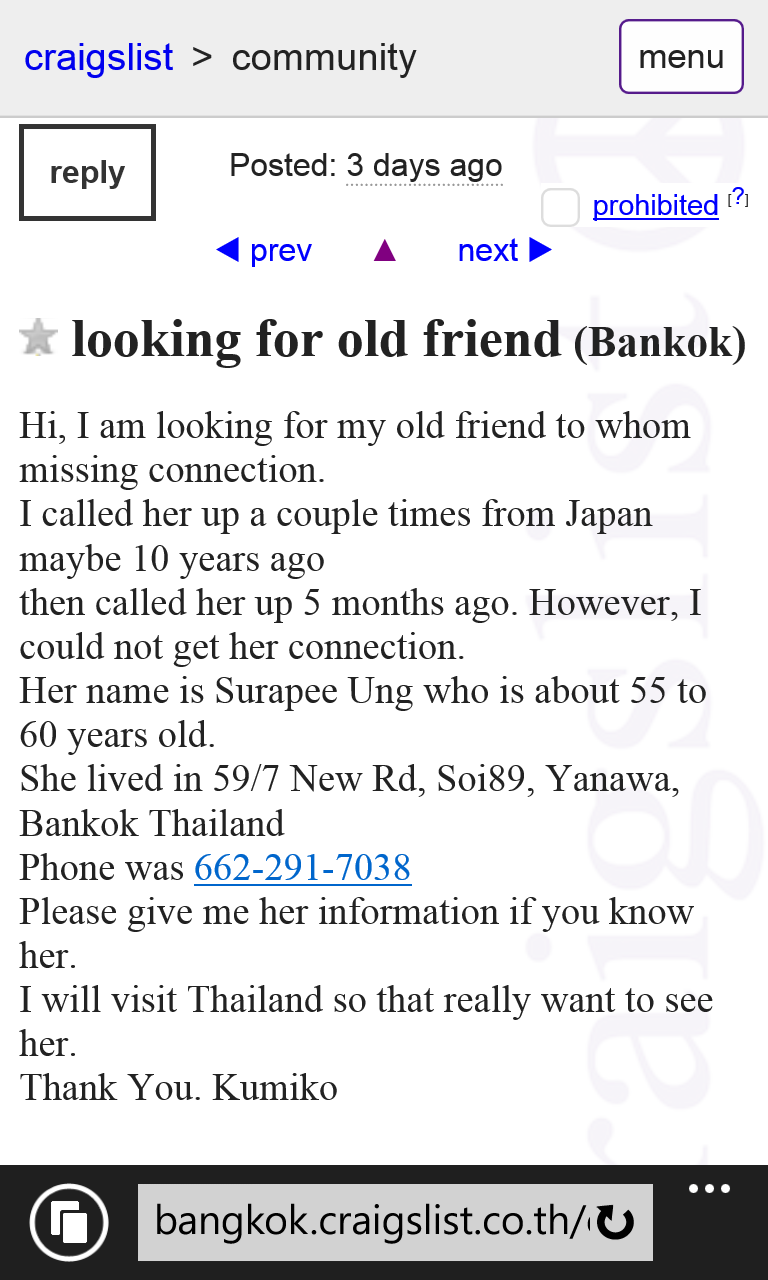The width and height of the screenshot is (768, 1280).
Task: Open the craigslist home link
Action: 98,58
